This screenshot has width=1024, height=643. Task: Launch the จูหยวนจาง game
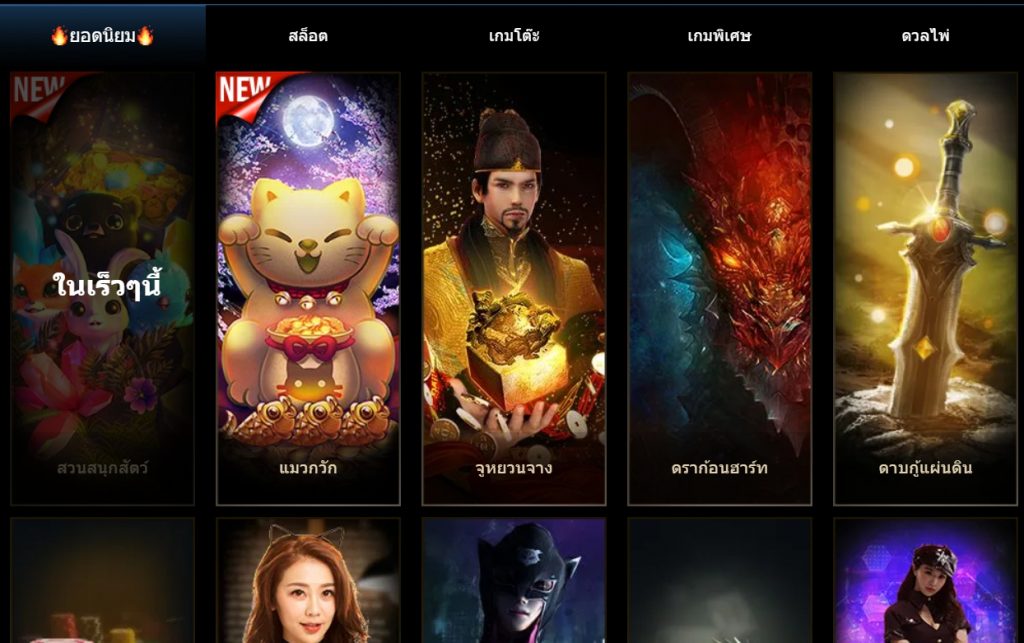click(x=514, y=288)
